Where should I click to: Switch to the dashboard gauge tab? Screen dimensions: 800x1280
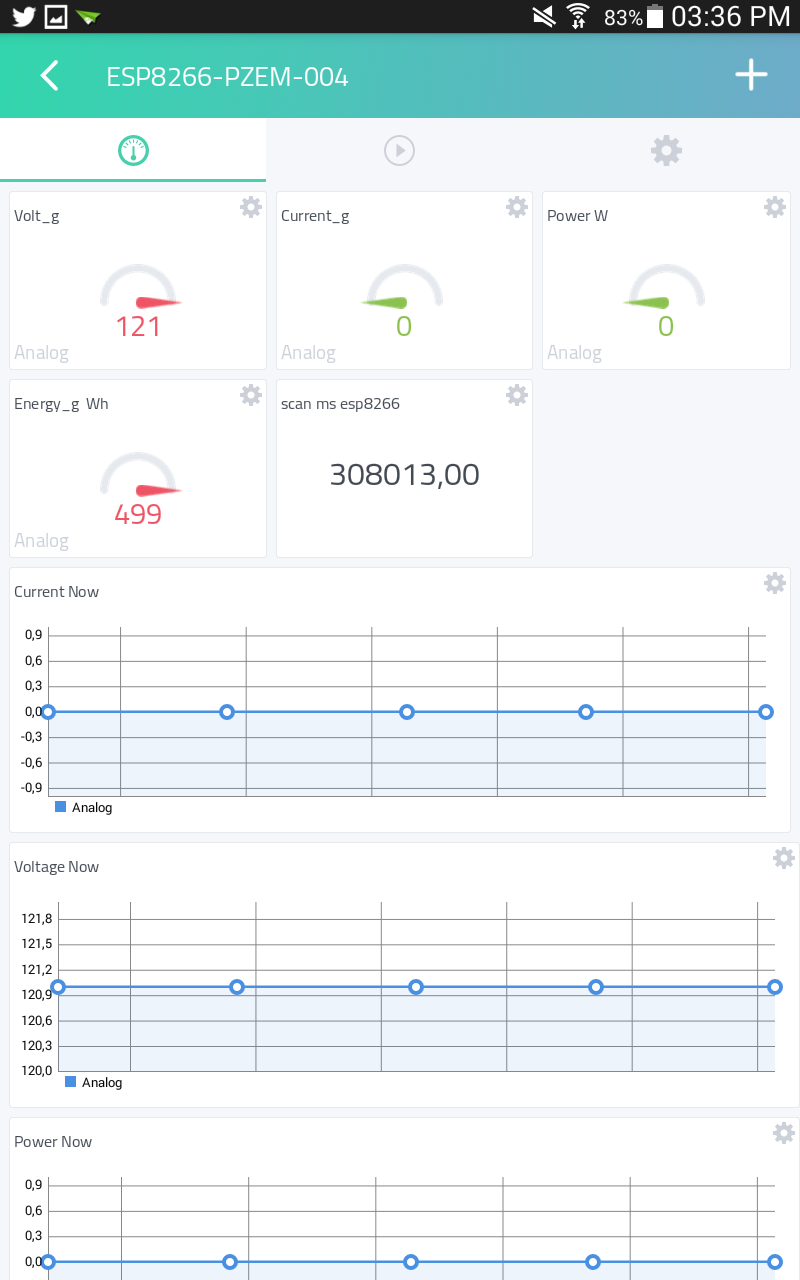133,151
